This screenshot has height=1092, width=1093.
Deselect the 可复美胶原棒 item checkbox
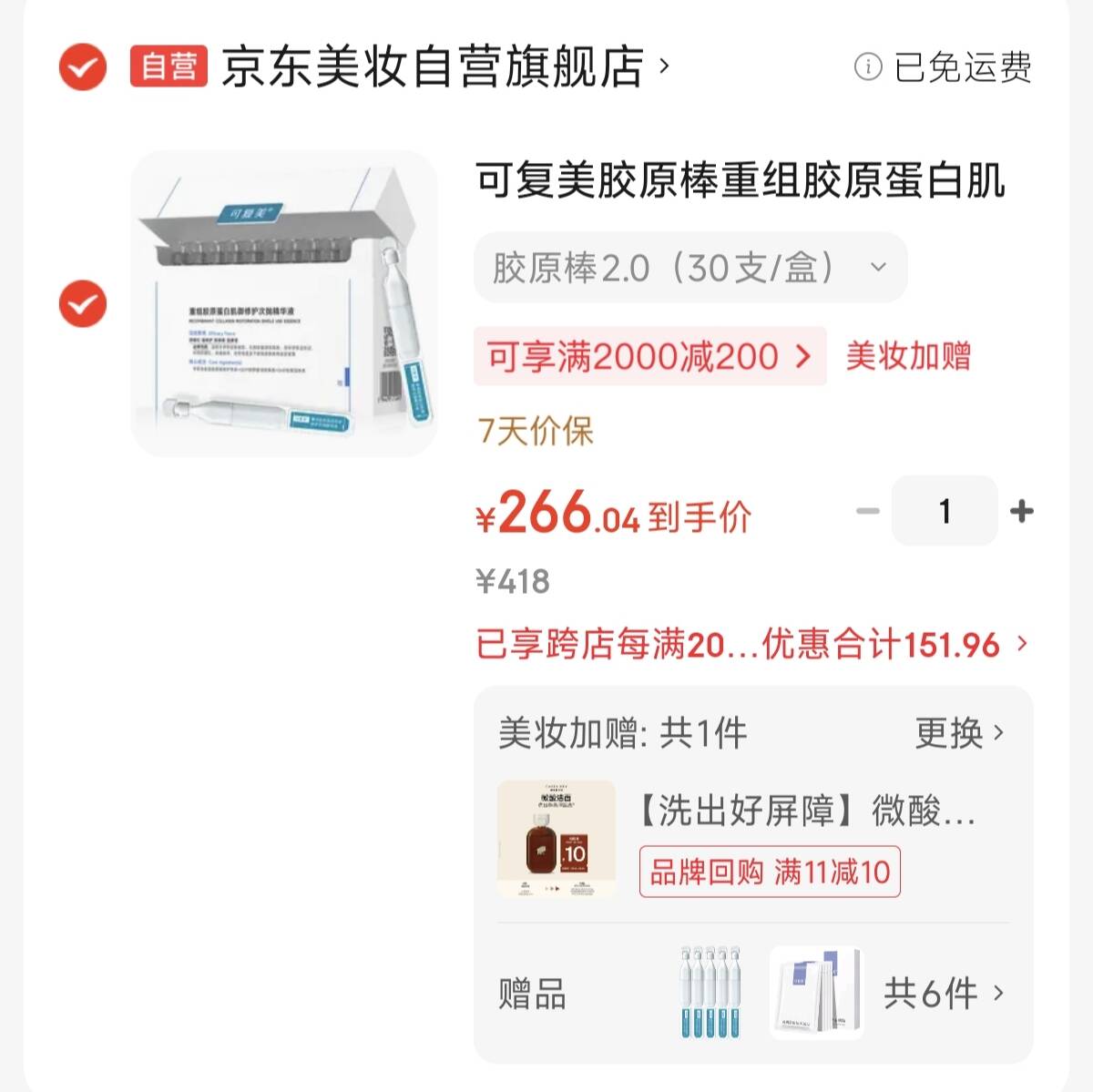click(x=83, y=303)
